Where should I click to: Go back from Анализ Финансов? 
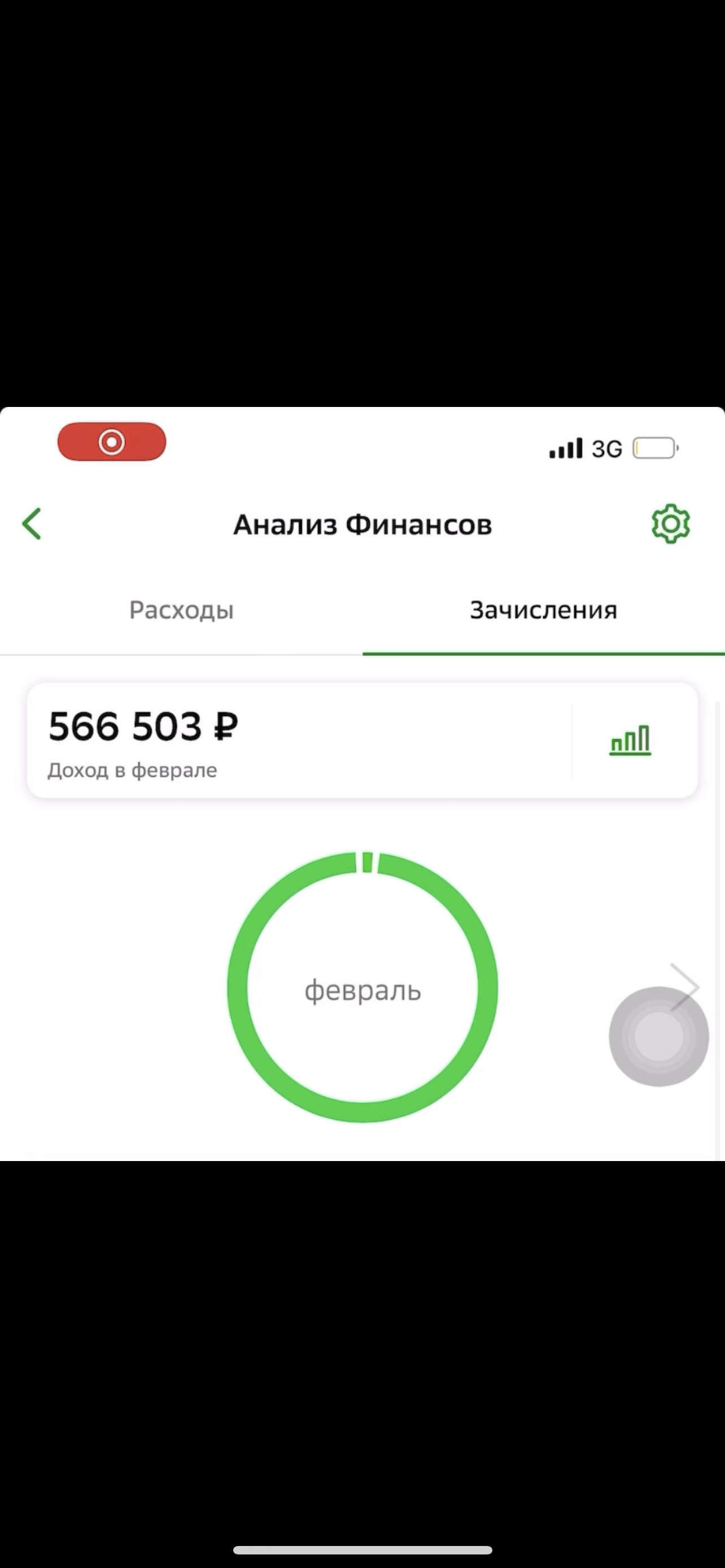click(32, 524)
